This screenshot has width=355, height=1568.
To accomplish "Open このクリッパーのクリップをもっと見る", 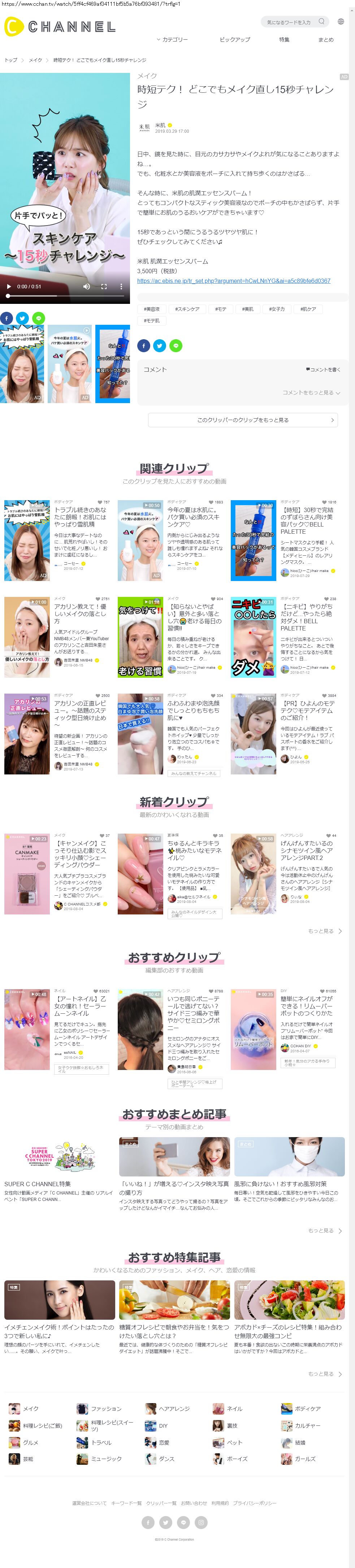I will click(x=243, y=420).
